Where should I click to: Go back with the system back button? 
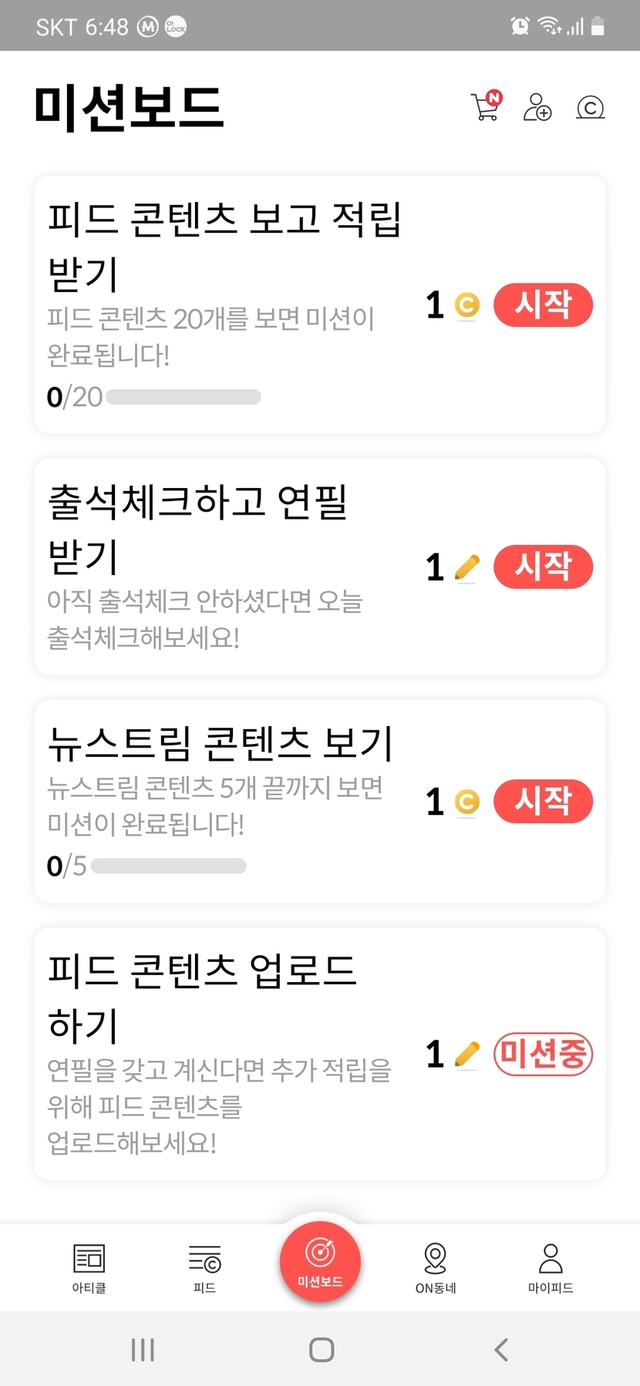pyautogui.click(x=501, y=1350)
